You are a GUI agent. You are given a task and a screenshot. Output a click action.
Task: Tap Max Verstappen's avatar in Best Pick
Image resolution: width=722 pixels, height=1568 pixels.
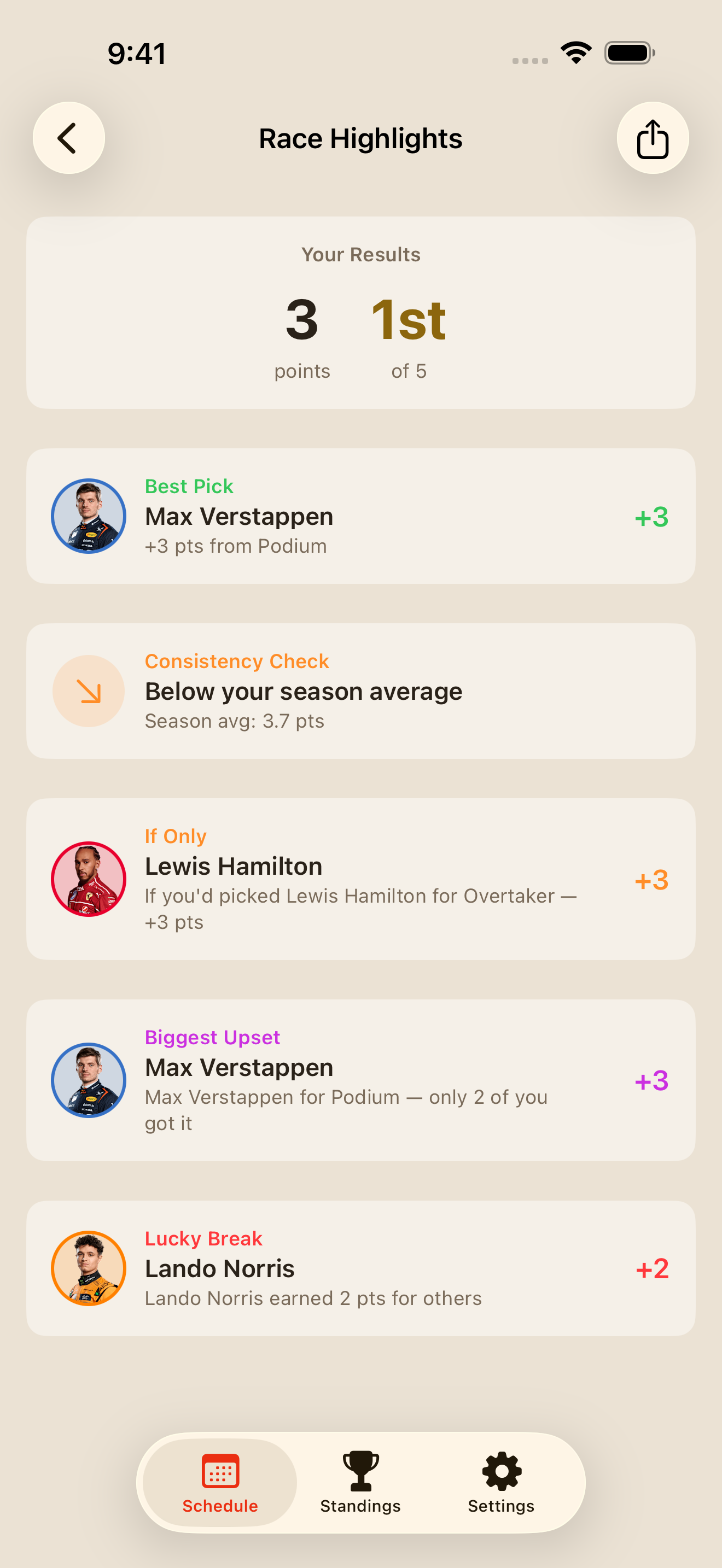click(x=88, y=516)
